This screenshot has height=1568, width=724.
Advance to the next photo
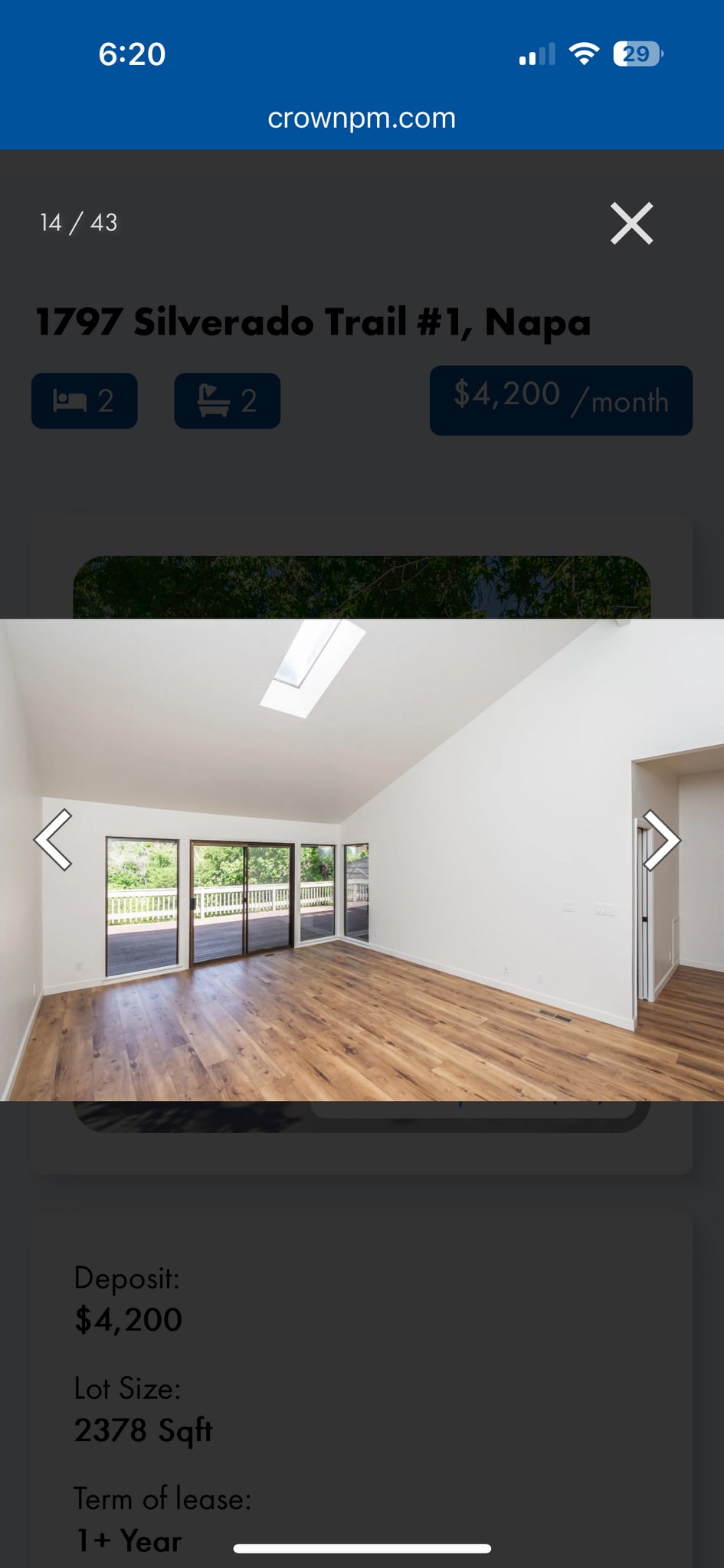(x=661, y=840)
